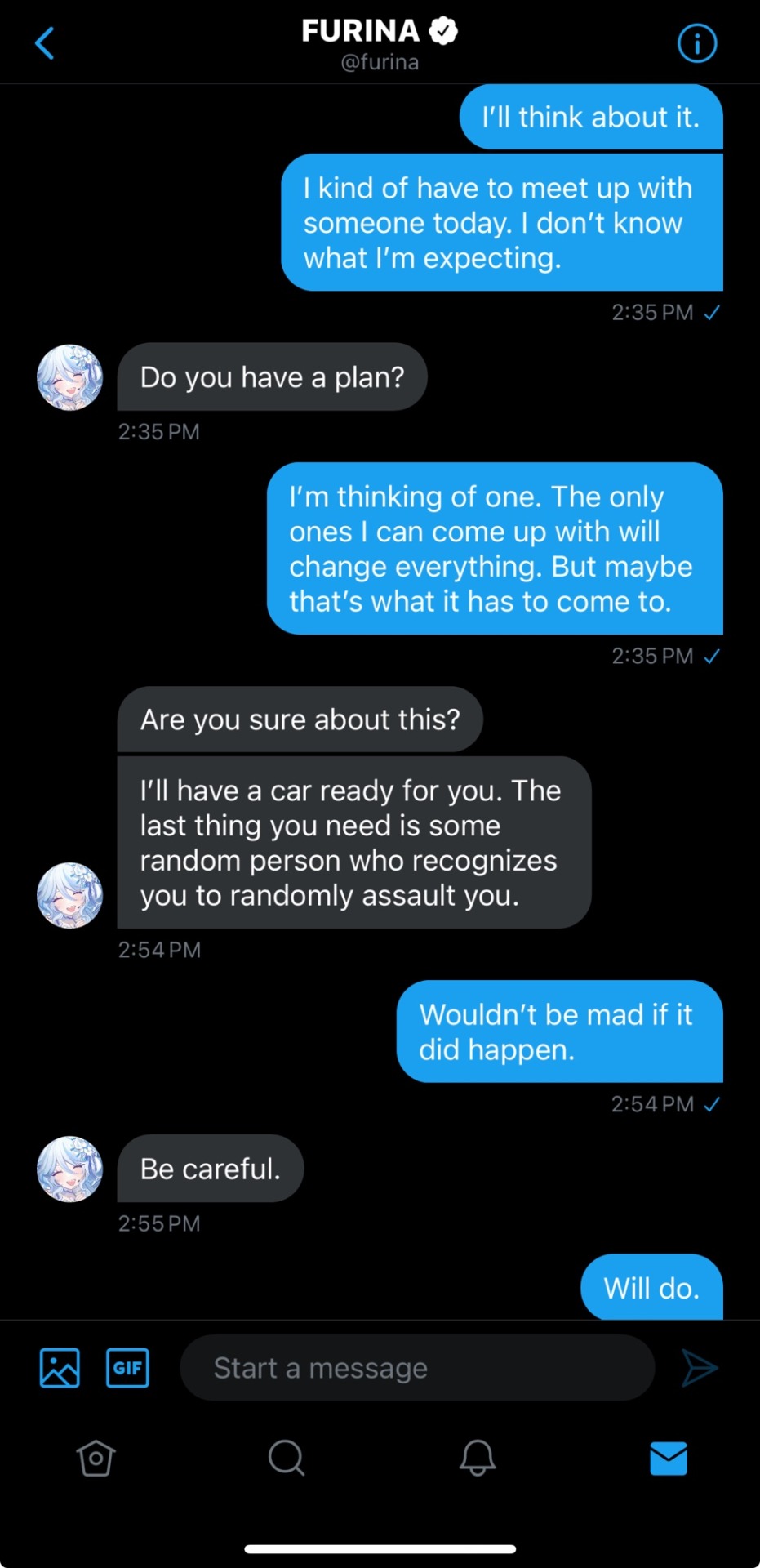Open the Notifications bell tab
The width and height of the screenshot is (760, 1568).
click(478, 1458)
